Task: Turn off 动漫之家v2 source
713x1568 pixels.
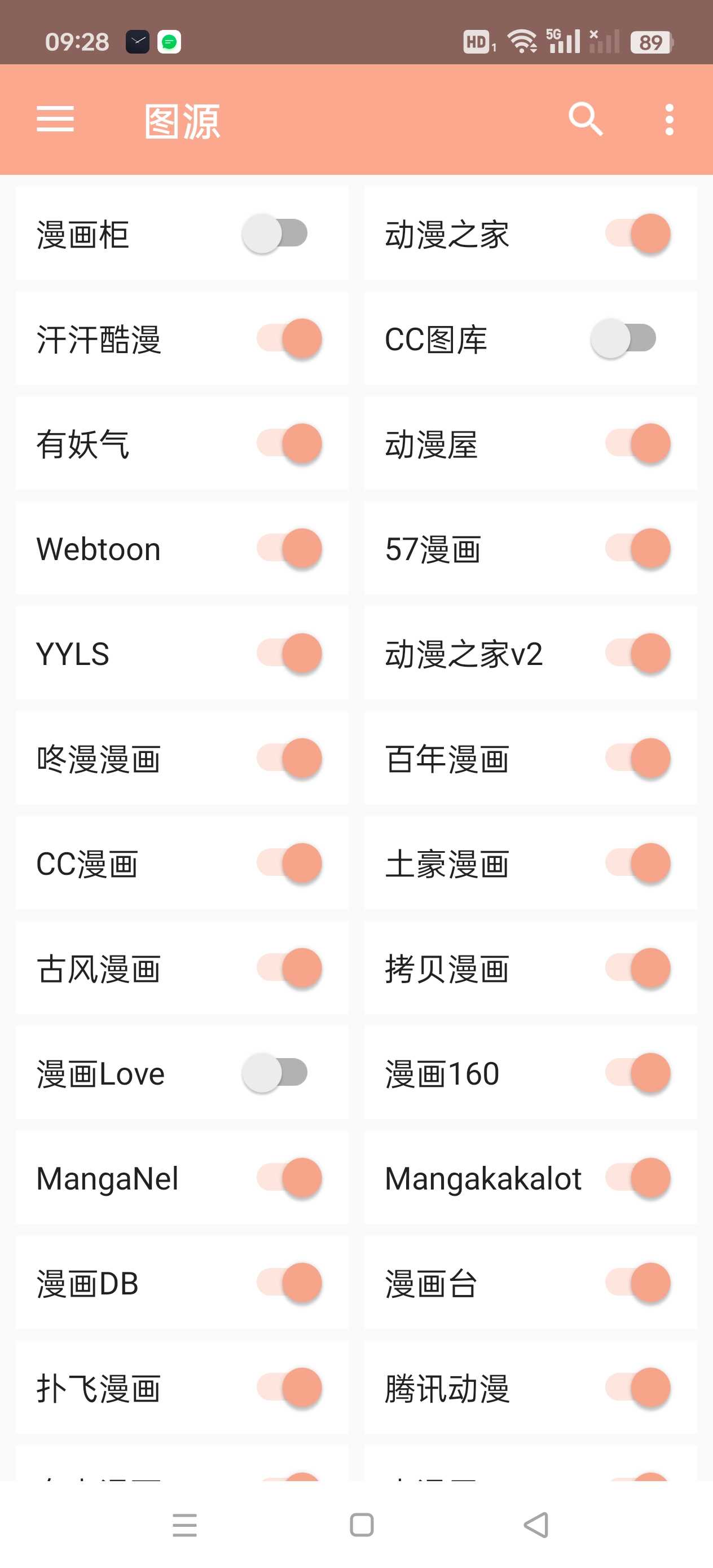Action: [637, 653]
